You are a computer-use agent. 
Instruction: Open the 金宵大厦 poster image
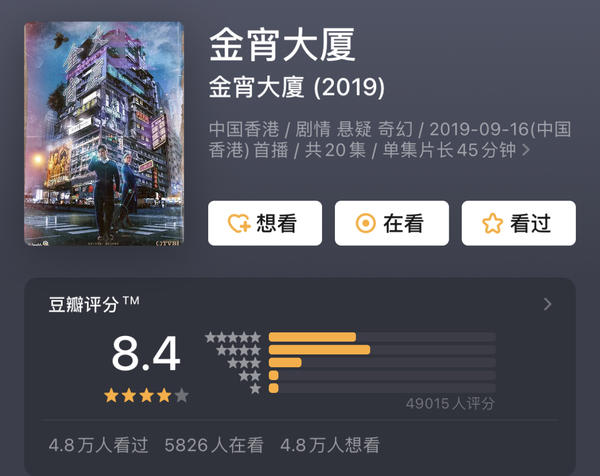pos(104,134)
